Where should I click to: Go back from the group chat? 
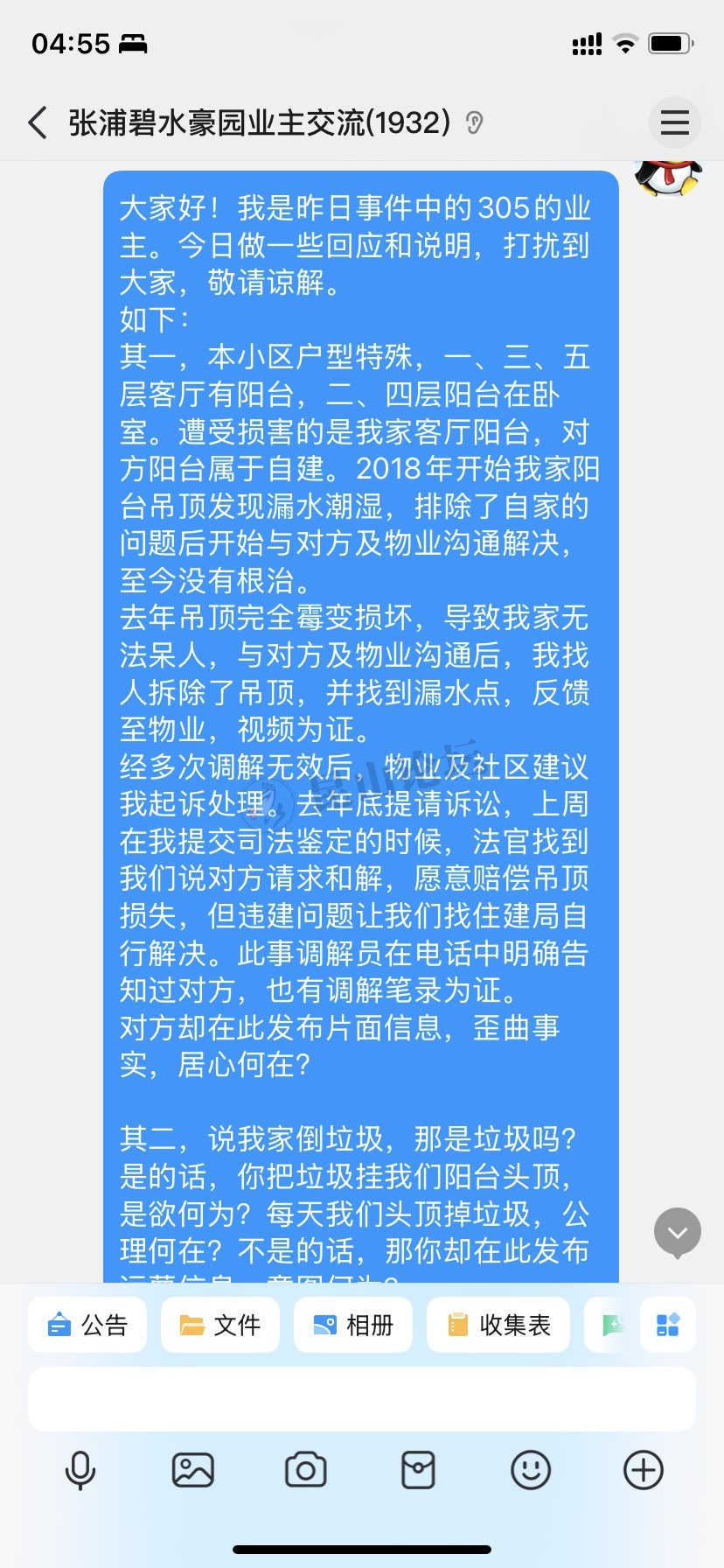pos(38,122)
